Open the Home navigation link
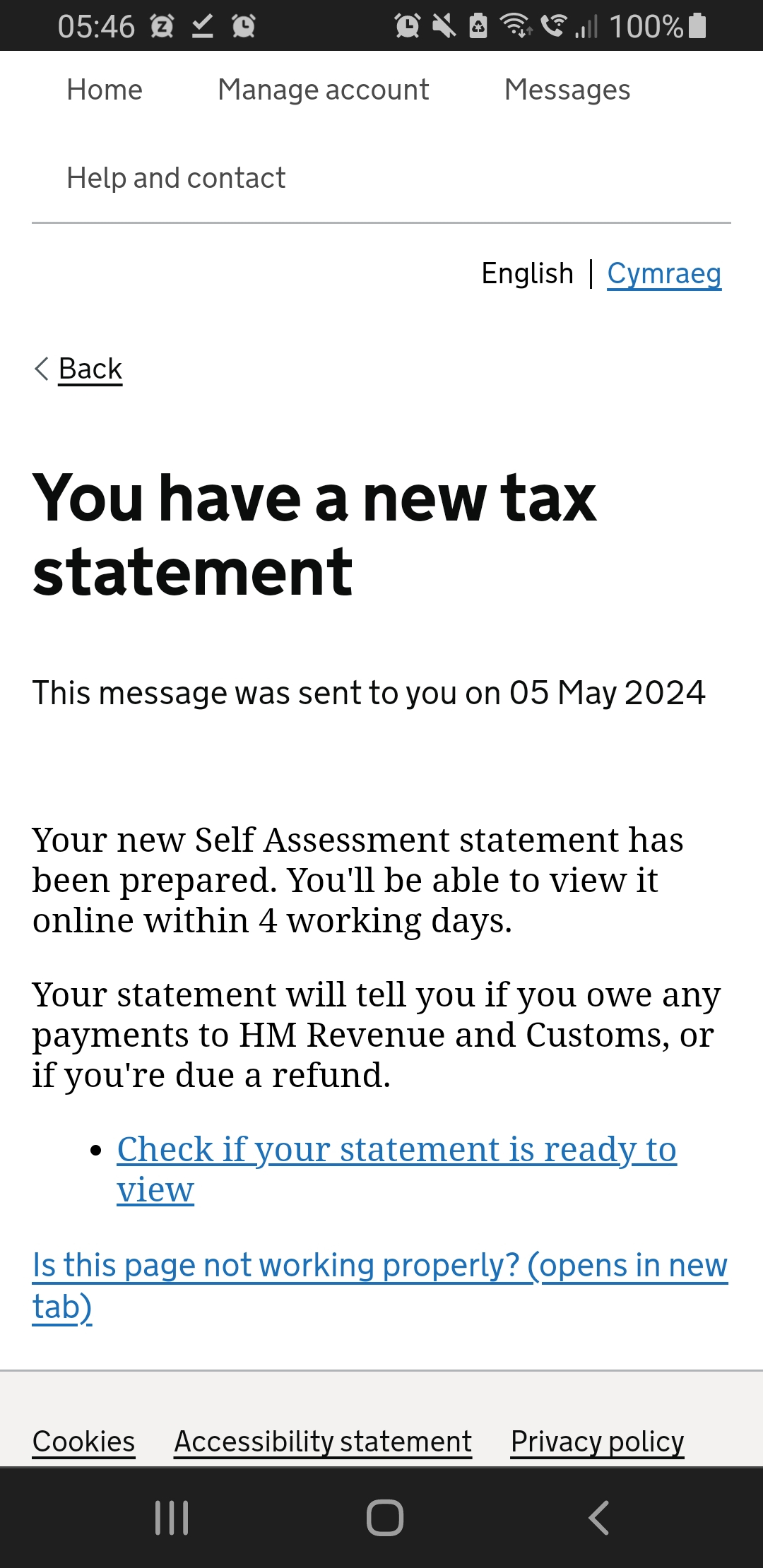This screenshot has height=1568, width=763. click(x=105, y=90)
